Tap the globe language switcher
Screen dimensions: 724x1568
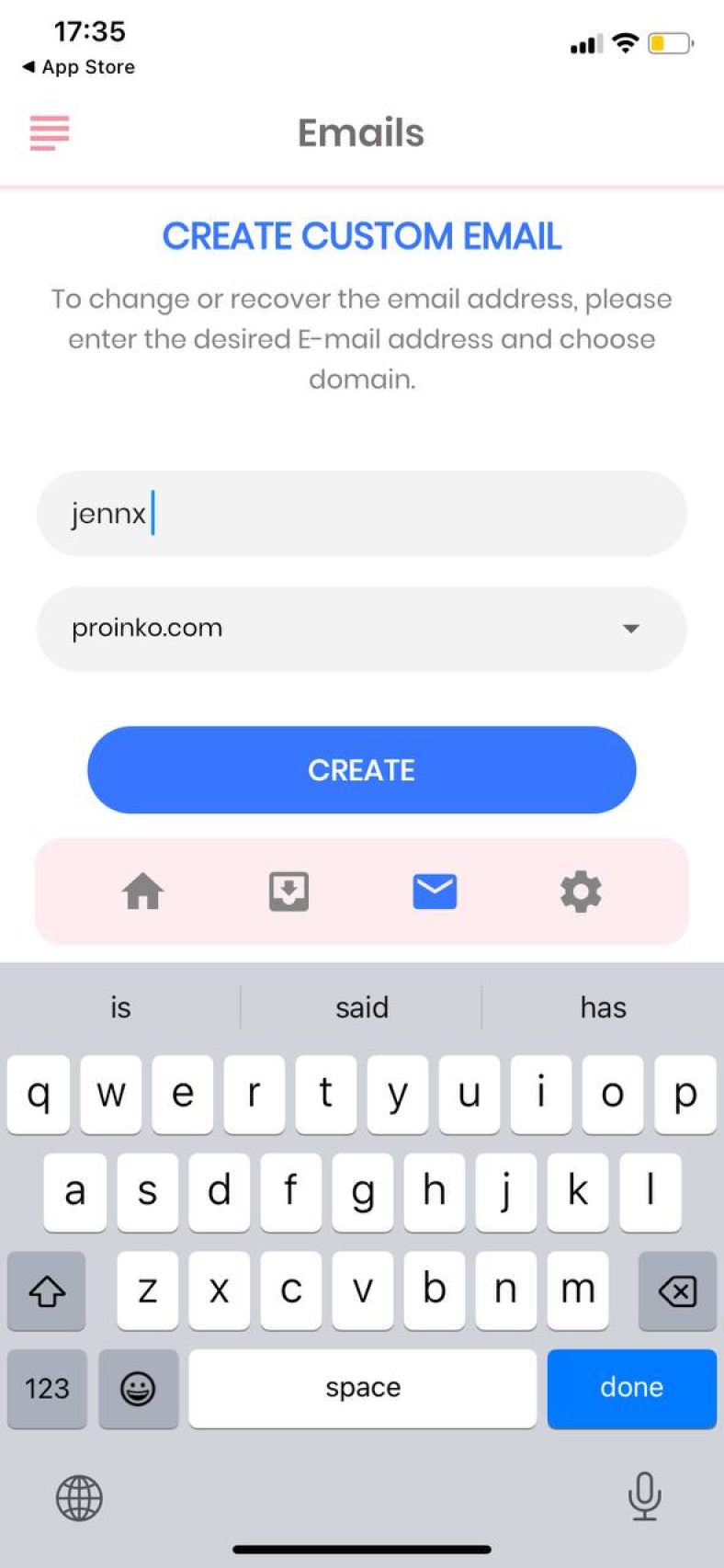[80, 1497]
